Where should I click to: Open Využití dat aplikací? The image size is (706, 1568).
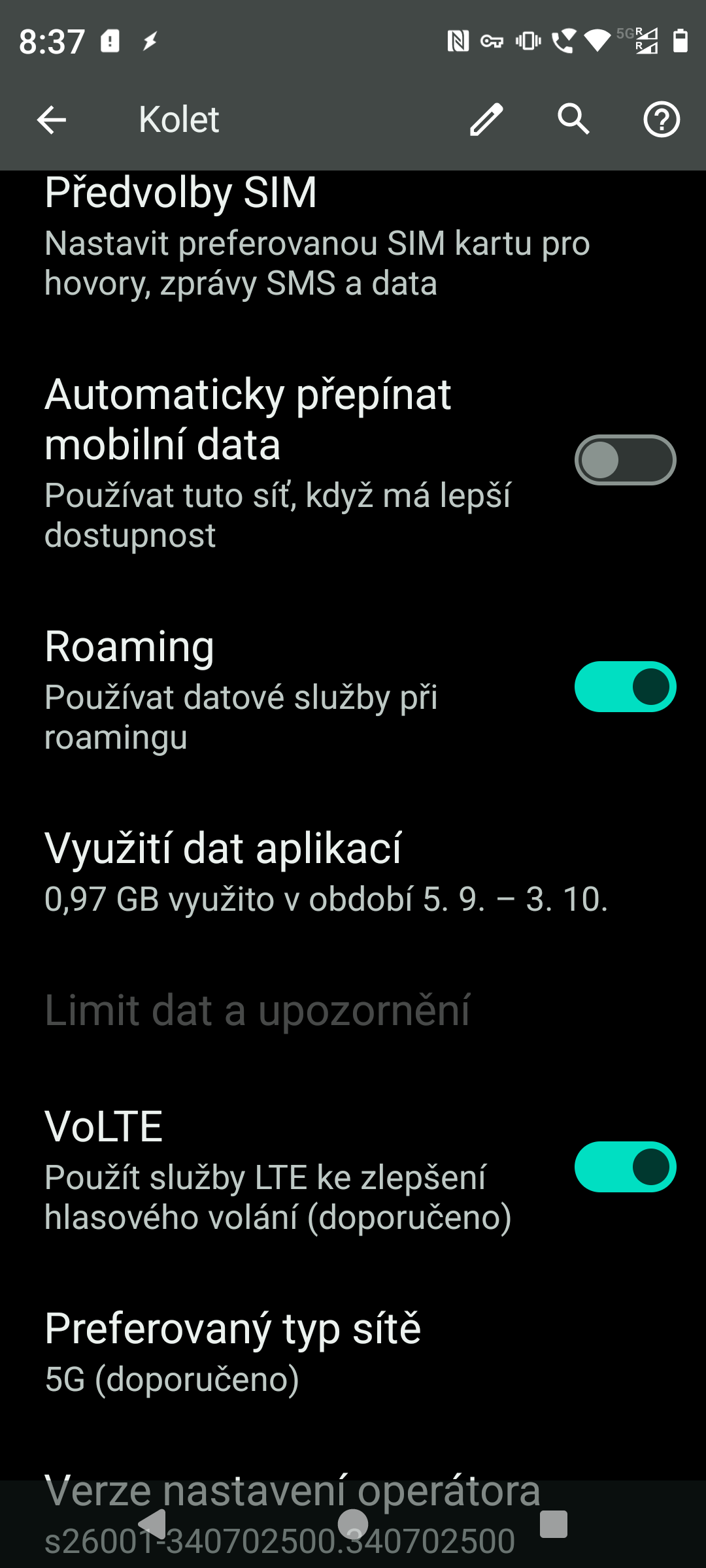pos(353,872)
